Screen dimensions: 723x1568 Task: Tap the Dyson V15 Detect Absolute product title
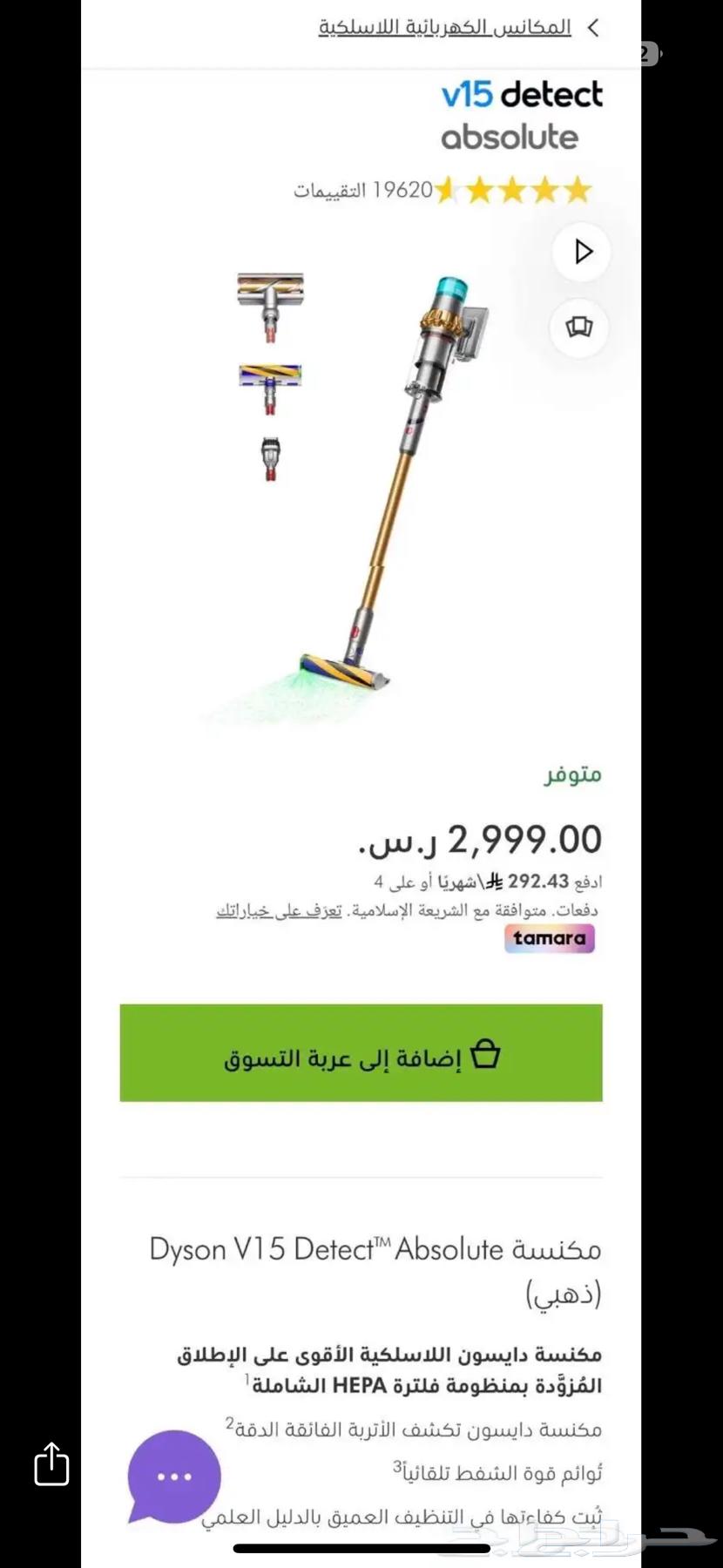point(375,1249)
